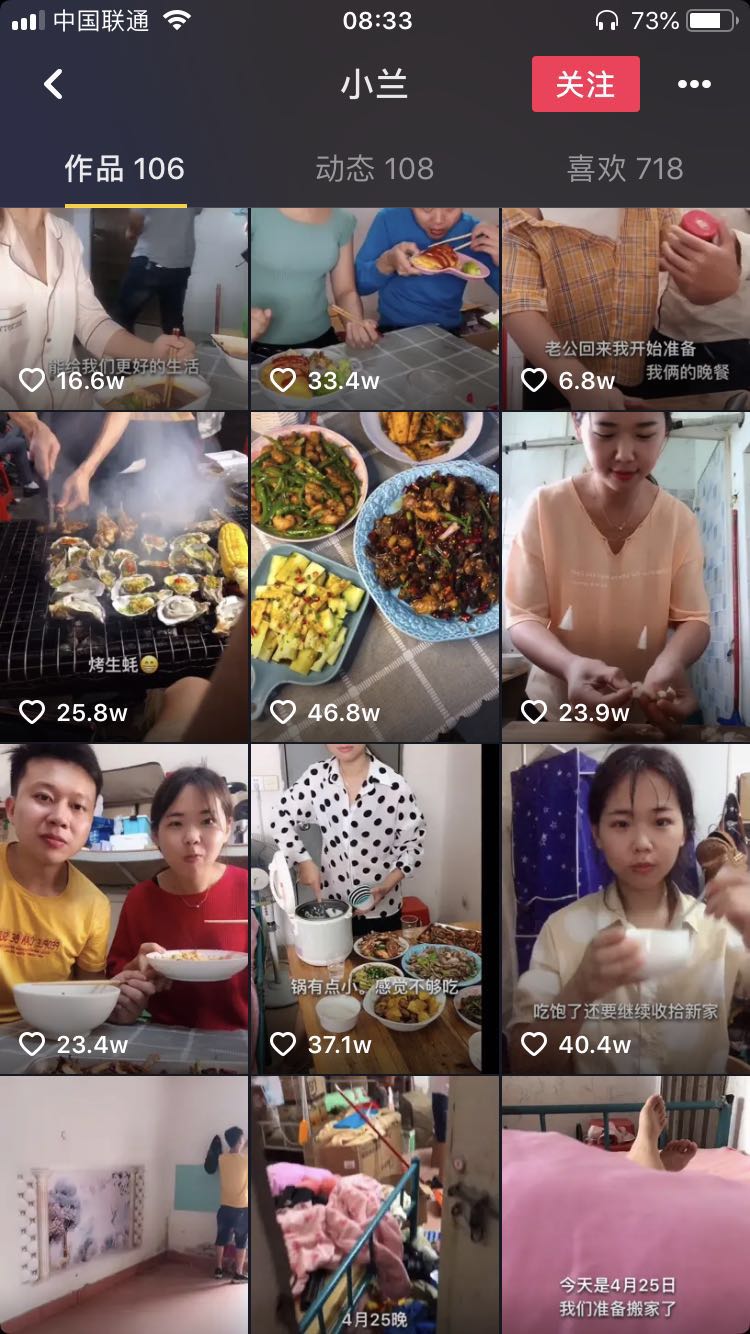Image resolution: width=750 pixels, height=1334 pixels.
Task: Go back with the top-left arrow
Action: [54, 85]
